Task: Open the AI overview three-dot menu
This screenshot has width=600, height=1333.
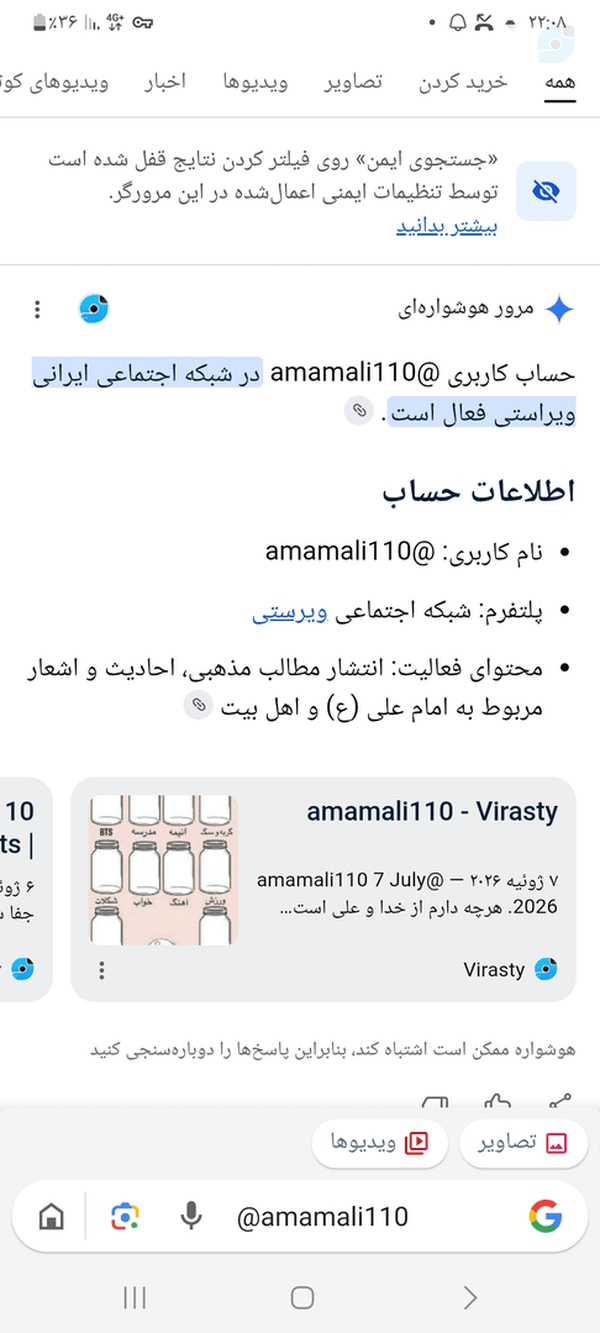Action: click(x=37, y=310)
